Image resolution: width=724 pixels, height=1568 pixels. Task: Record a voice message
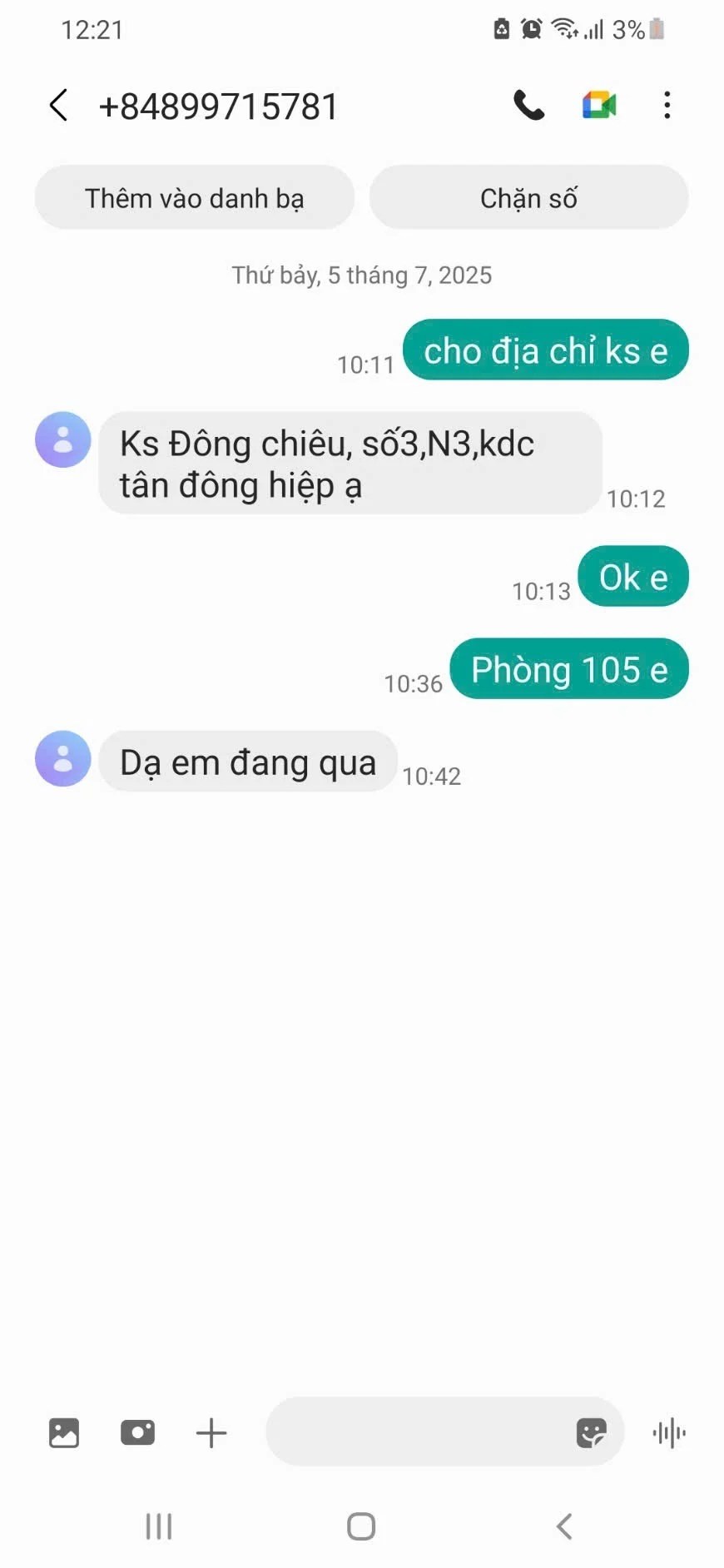click(x=669, y=1433)
